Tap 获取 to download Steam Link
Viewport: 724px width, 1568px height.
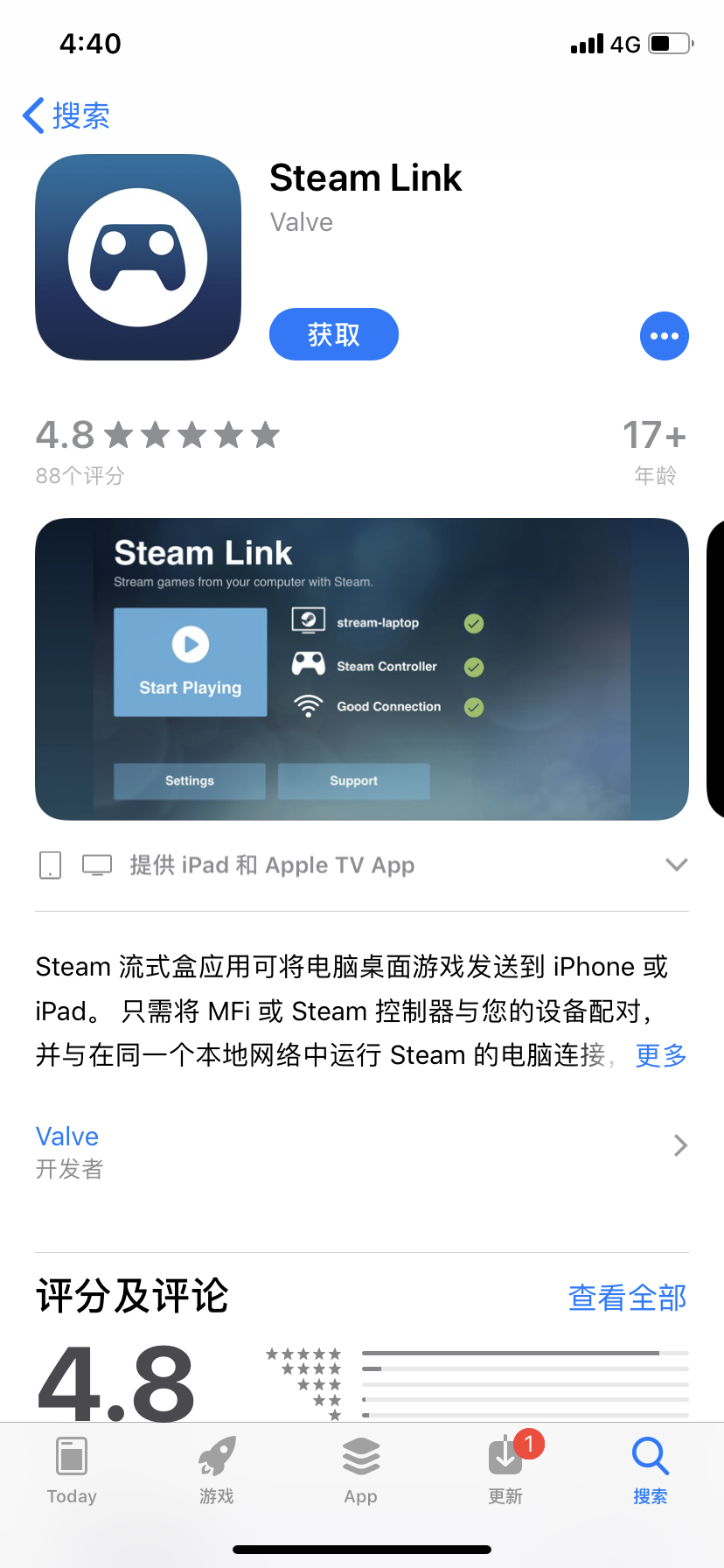(x=333, y=334)
